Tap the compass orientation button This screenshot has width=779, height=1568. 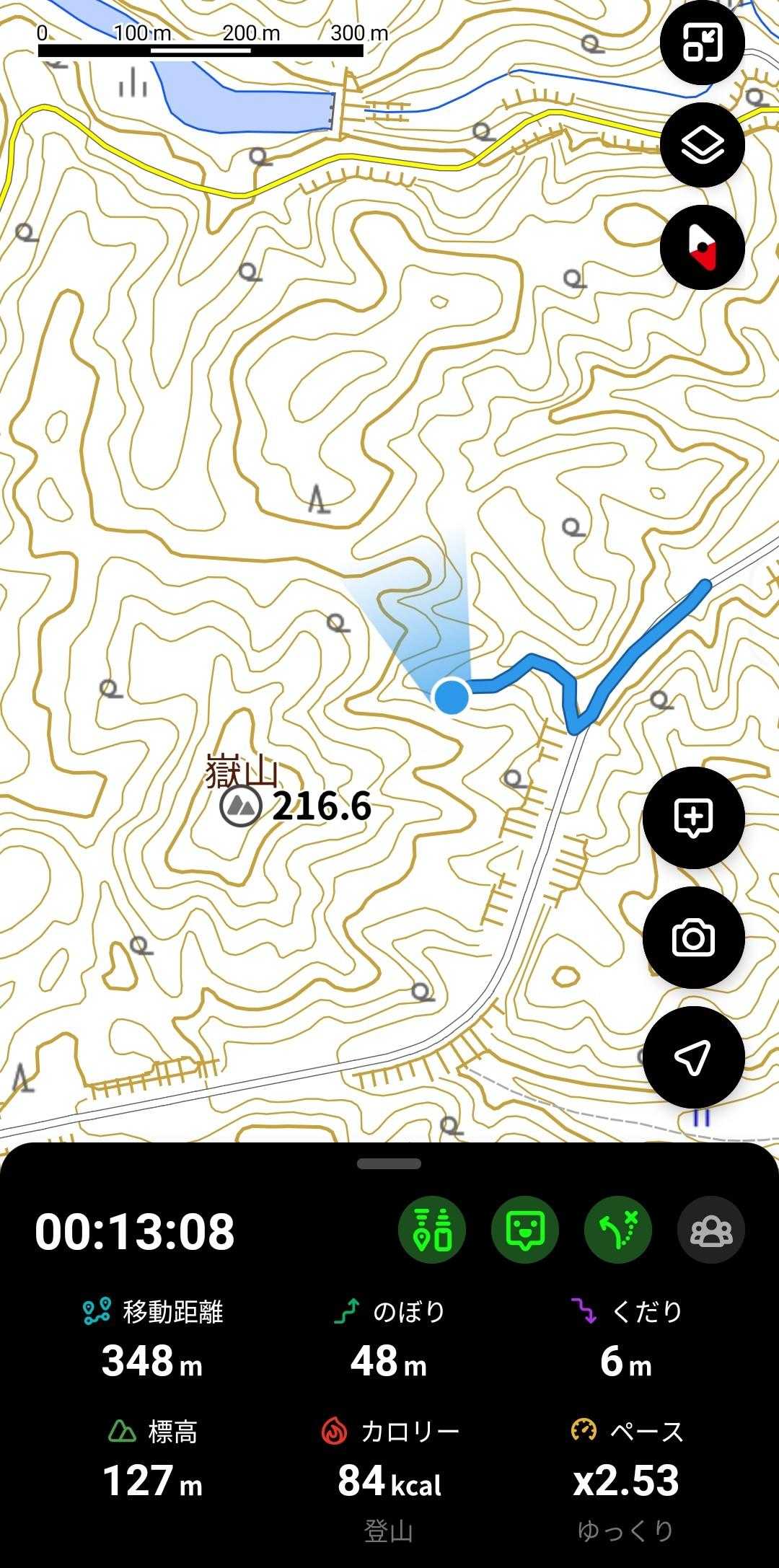click(703, 247)
